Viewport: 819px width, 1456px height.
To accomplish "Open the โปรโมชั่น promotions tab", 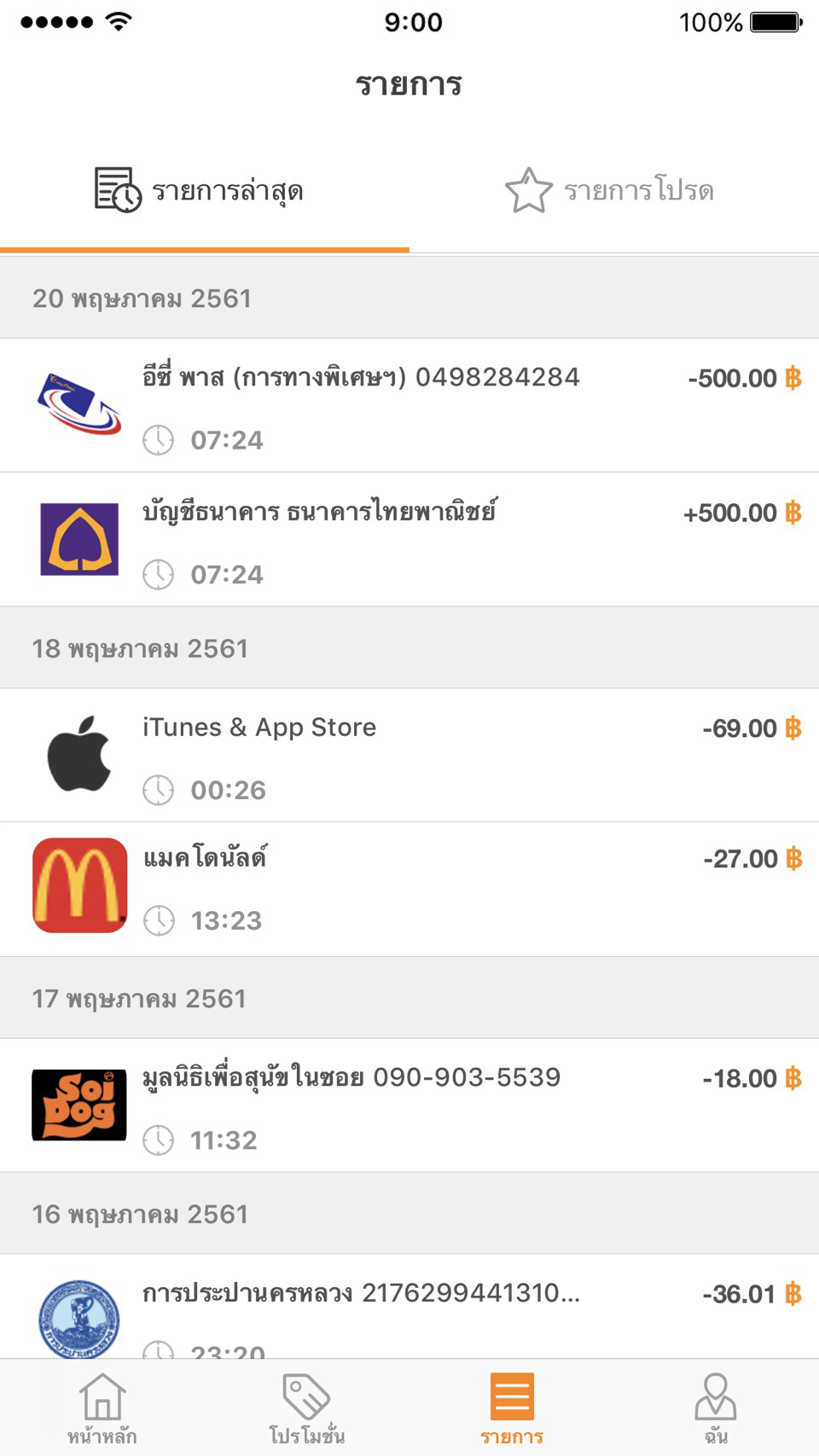I will (x=307, y=1408).
